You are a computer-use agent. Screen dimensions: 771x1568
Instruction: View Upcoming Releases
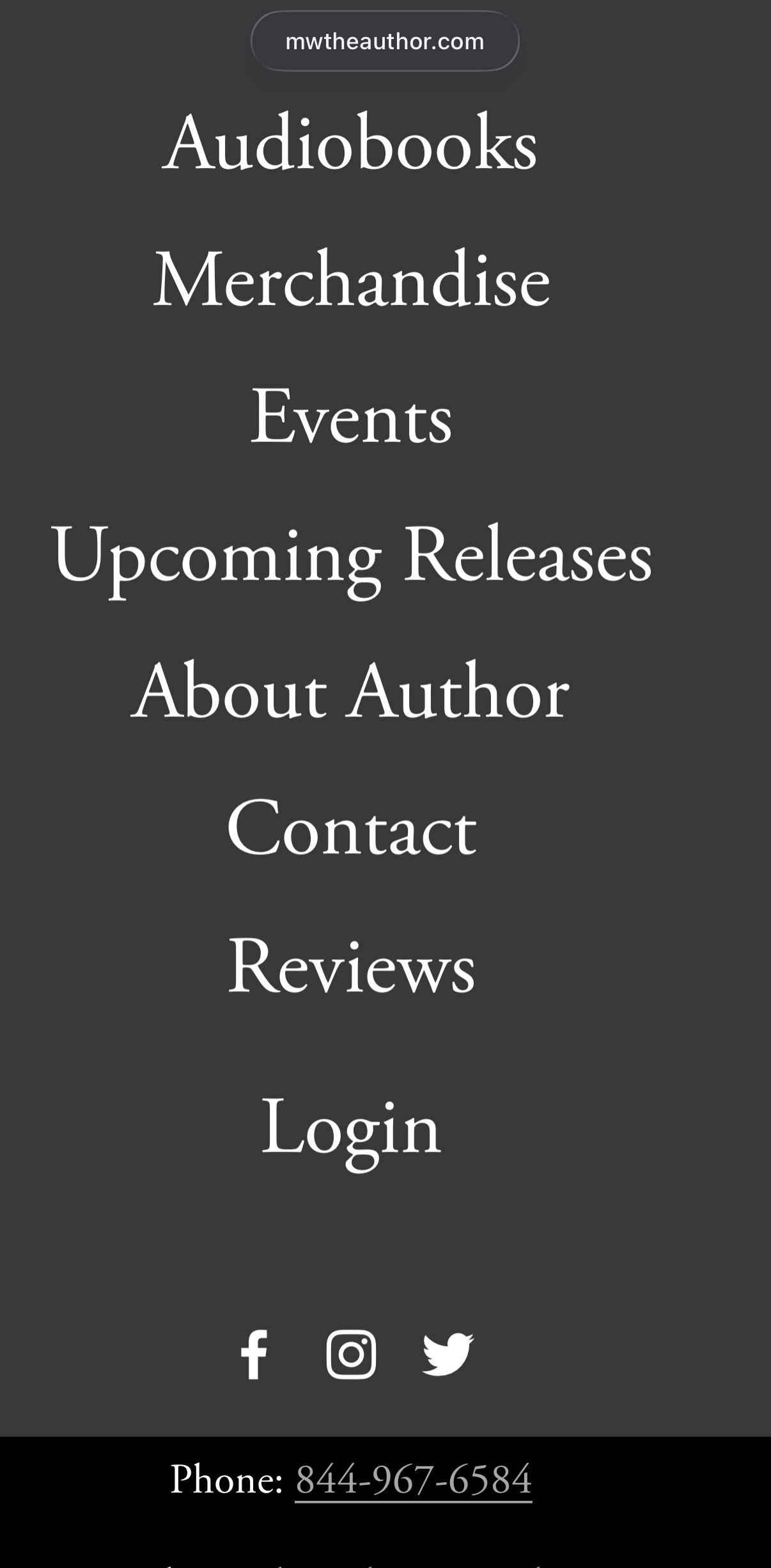point(351,555)
